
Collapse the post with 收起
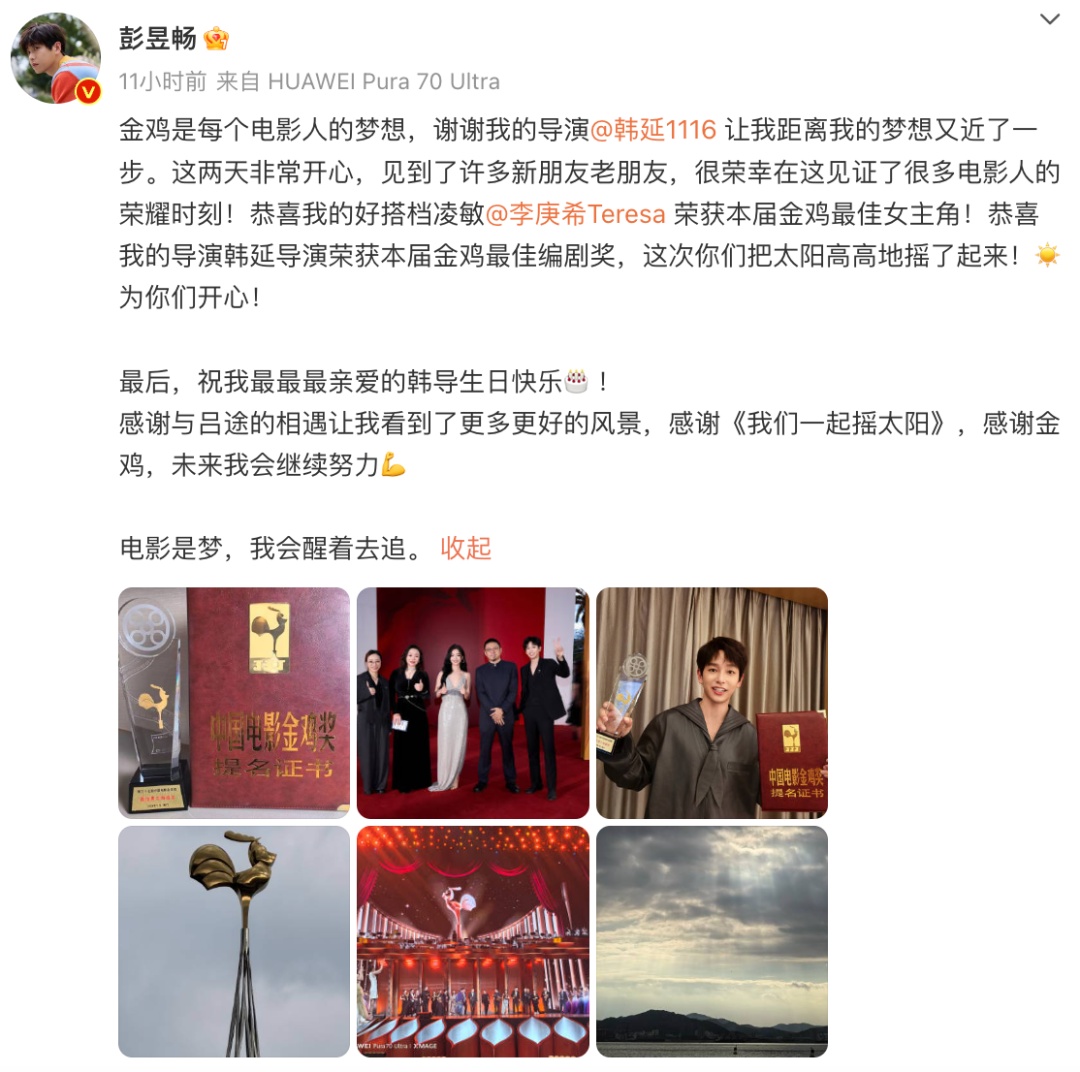(x=466, y=548)
